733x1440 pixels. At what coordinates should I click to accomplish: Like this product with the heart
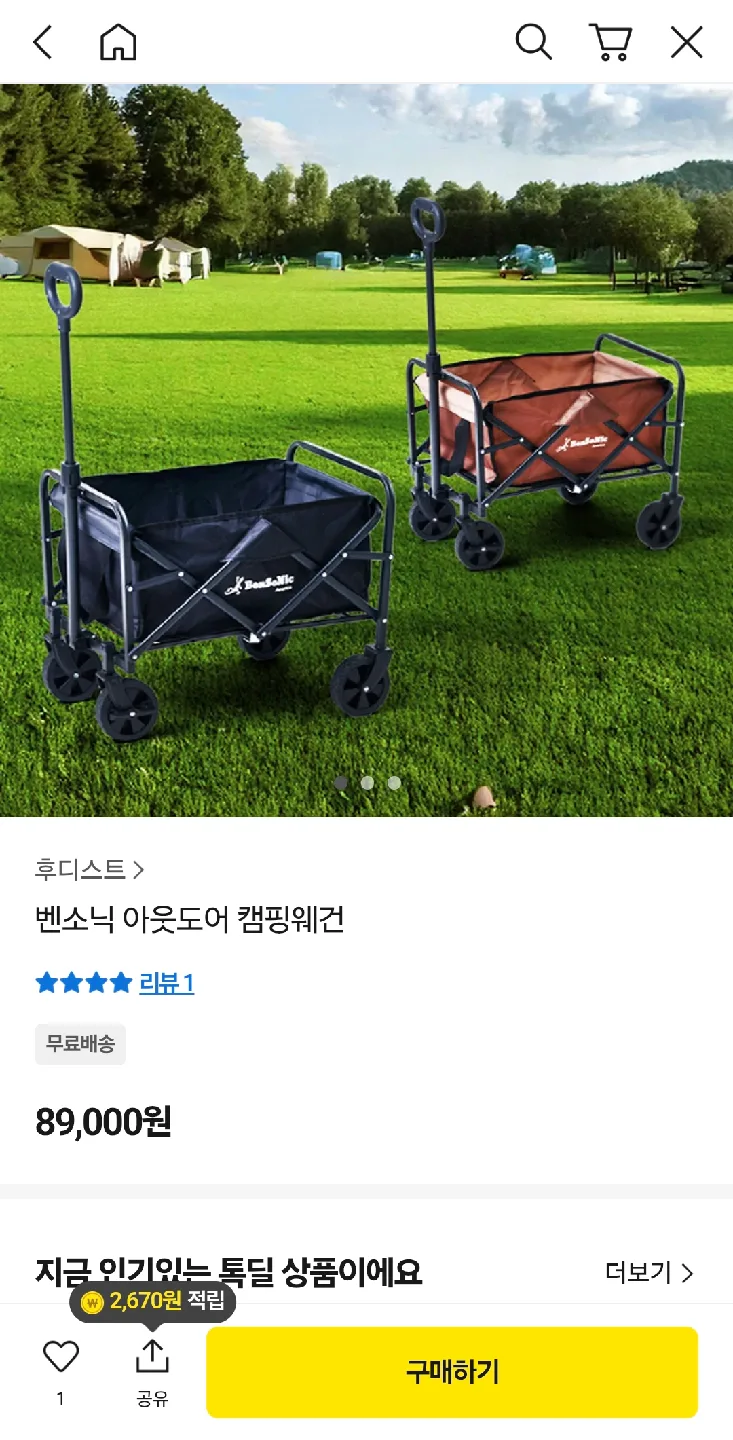61,1357
